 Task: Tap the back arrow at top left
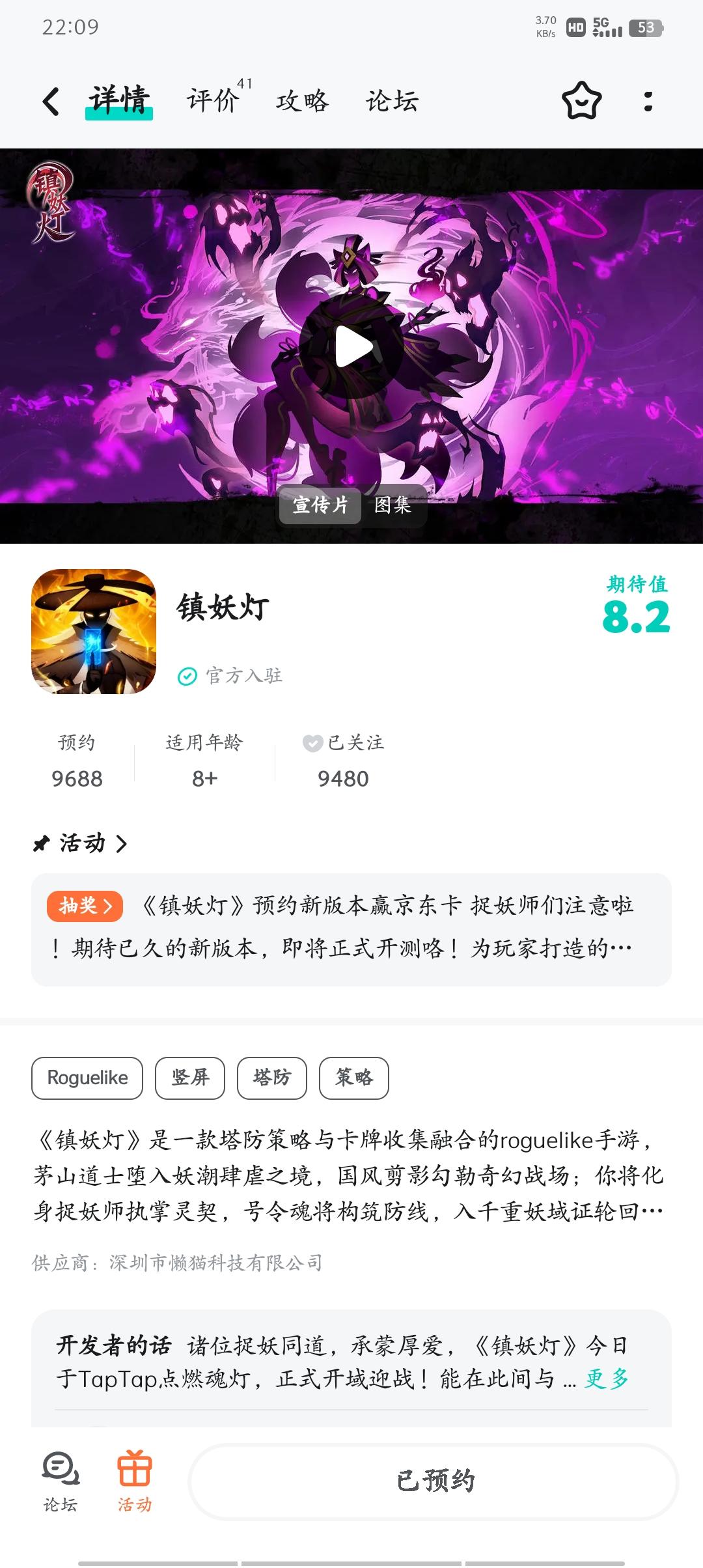click(51, 102)
